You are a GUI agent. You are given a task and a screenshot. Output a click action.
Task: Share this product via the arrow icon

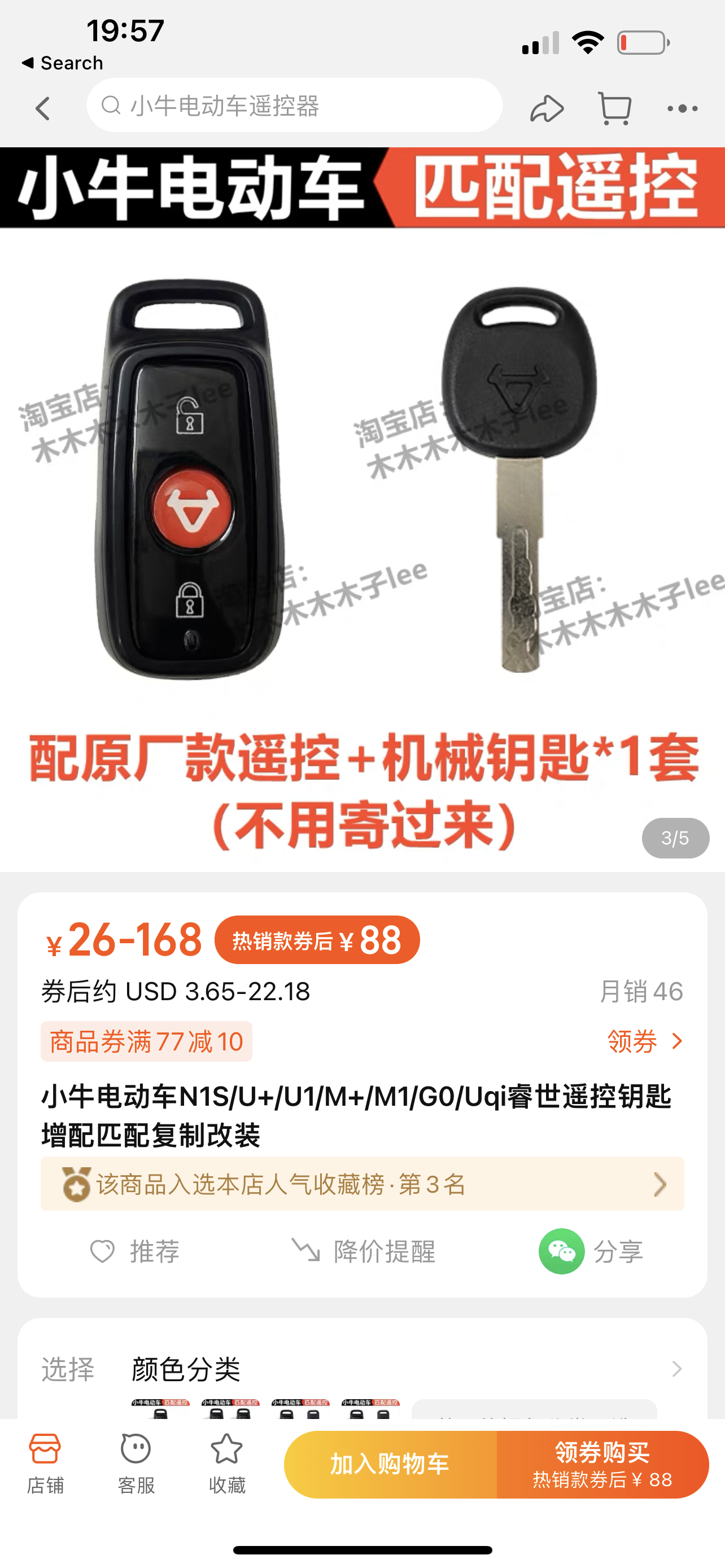tap(546, 109)
